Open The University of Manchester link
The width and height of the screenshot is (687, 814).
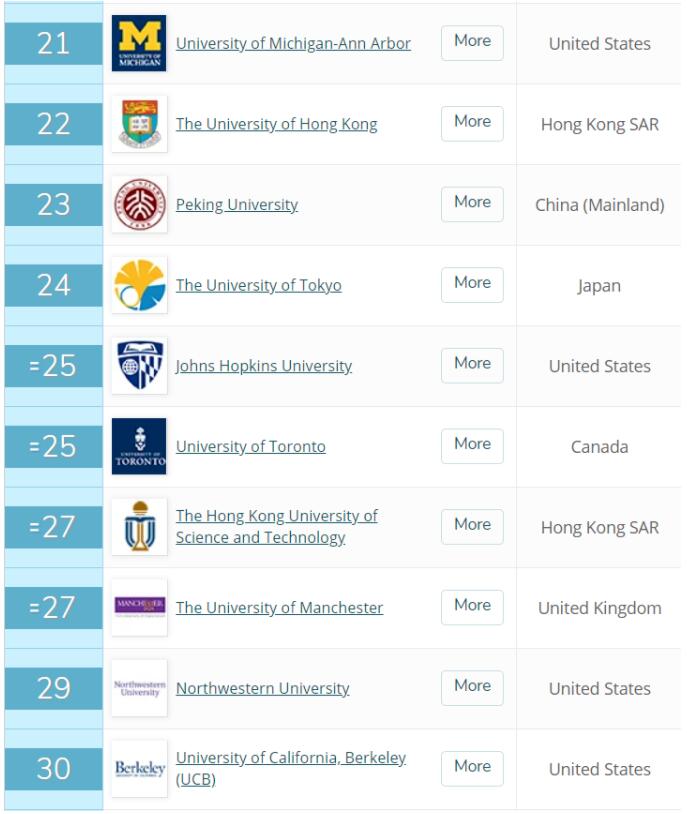click(279, 608)
